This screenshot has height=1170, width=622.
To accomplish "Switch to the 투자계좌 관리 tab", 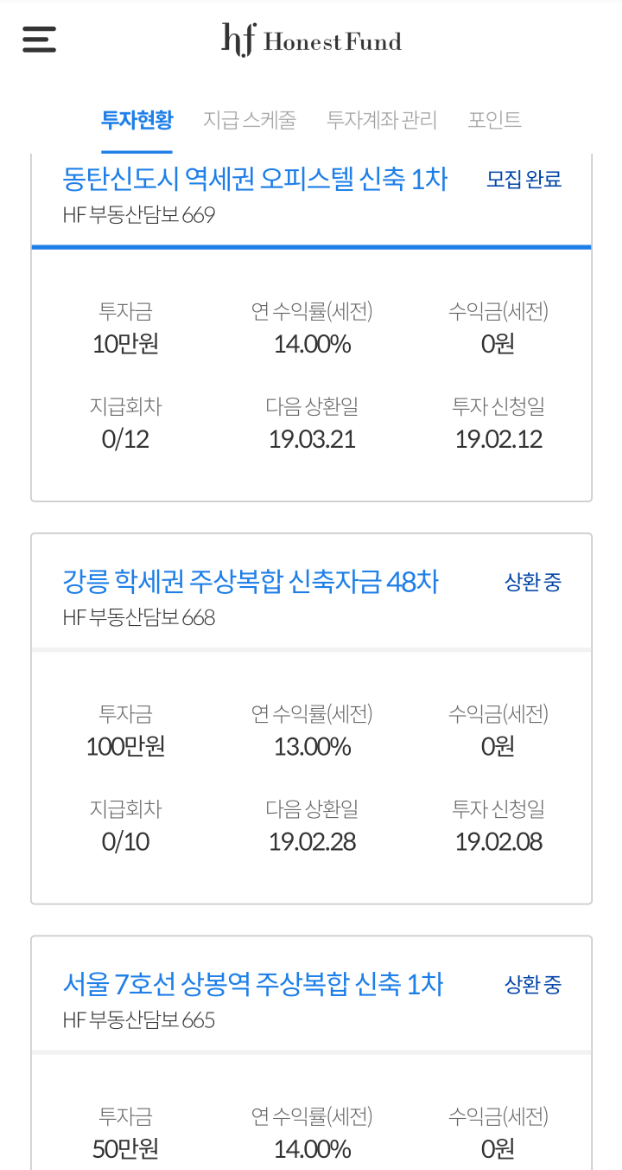I will 382,119.
